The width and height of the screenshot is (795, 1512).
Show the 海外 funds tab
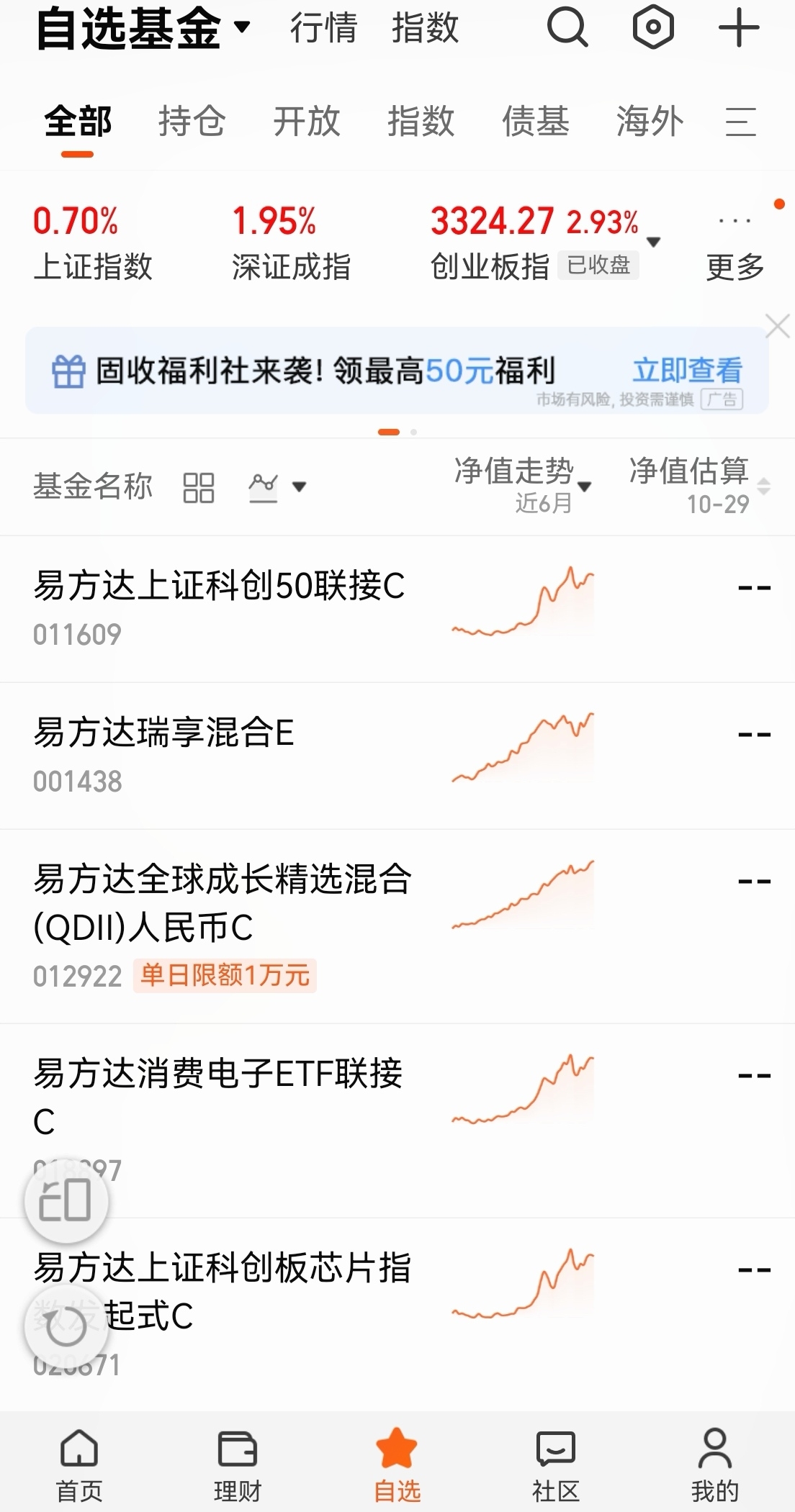[650, 121]
